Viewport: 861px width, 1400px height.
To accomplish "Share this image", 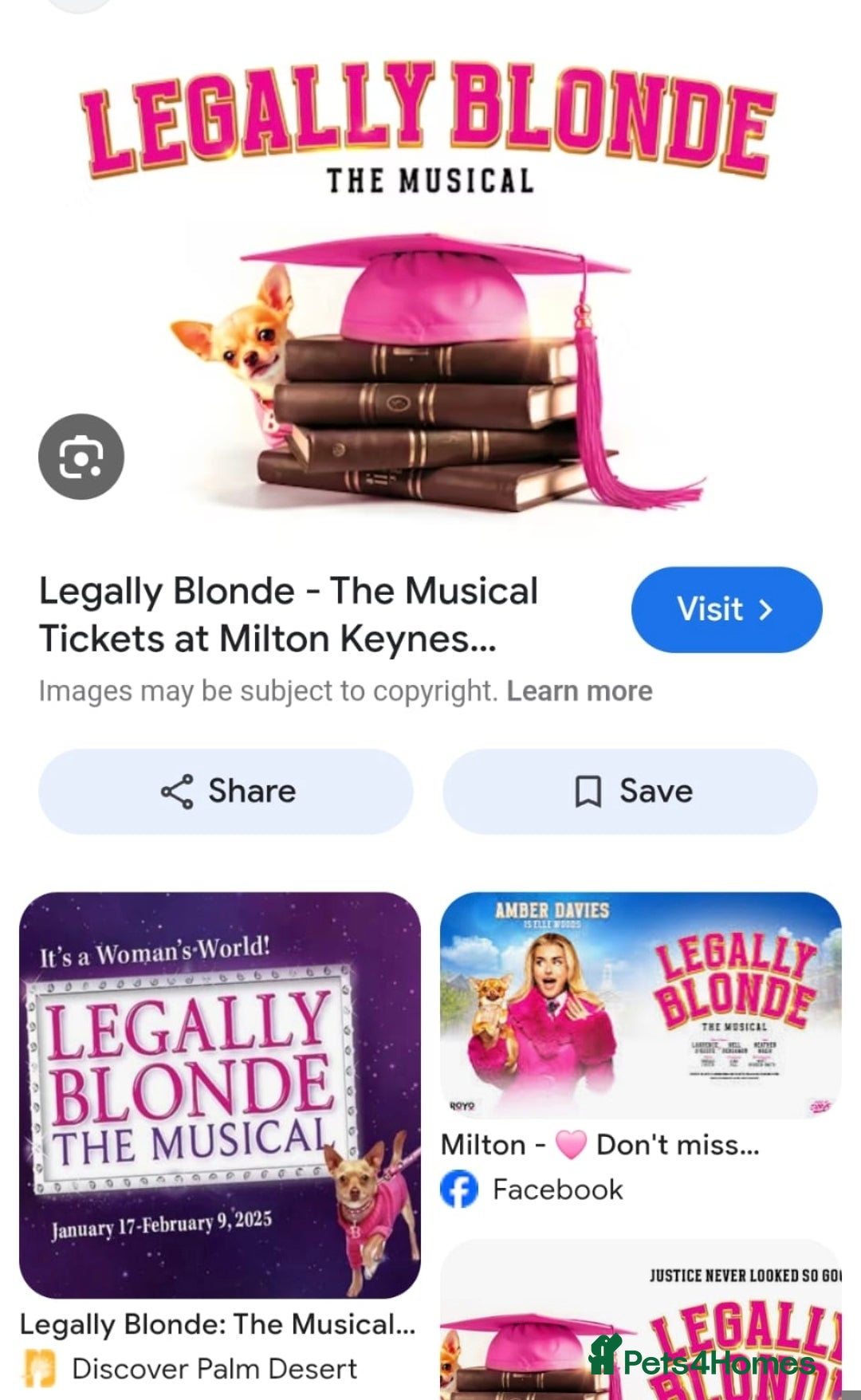I will (226, 792).
